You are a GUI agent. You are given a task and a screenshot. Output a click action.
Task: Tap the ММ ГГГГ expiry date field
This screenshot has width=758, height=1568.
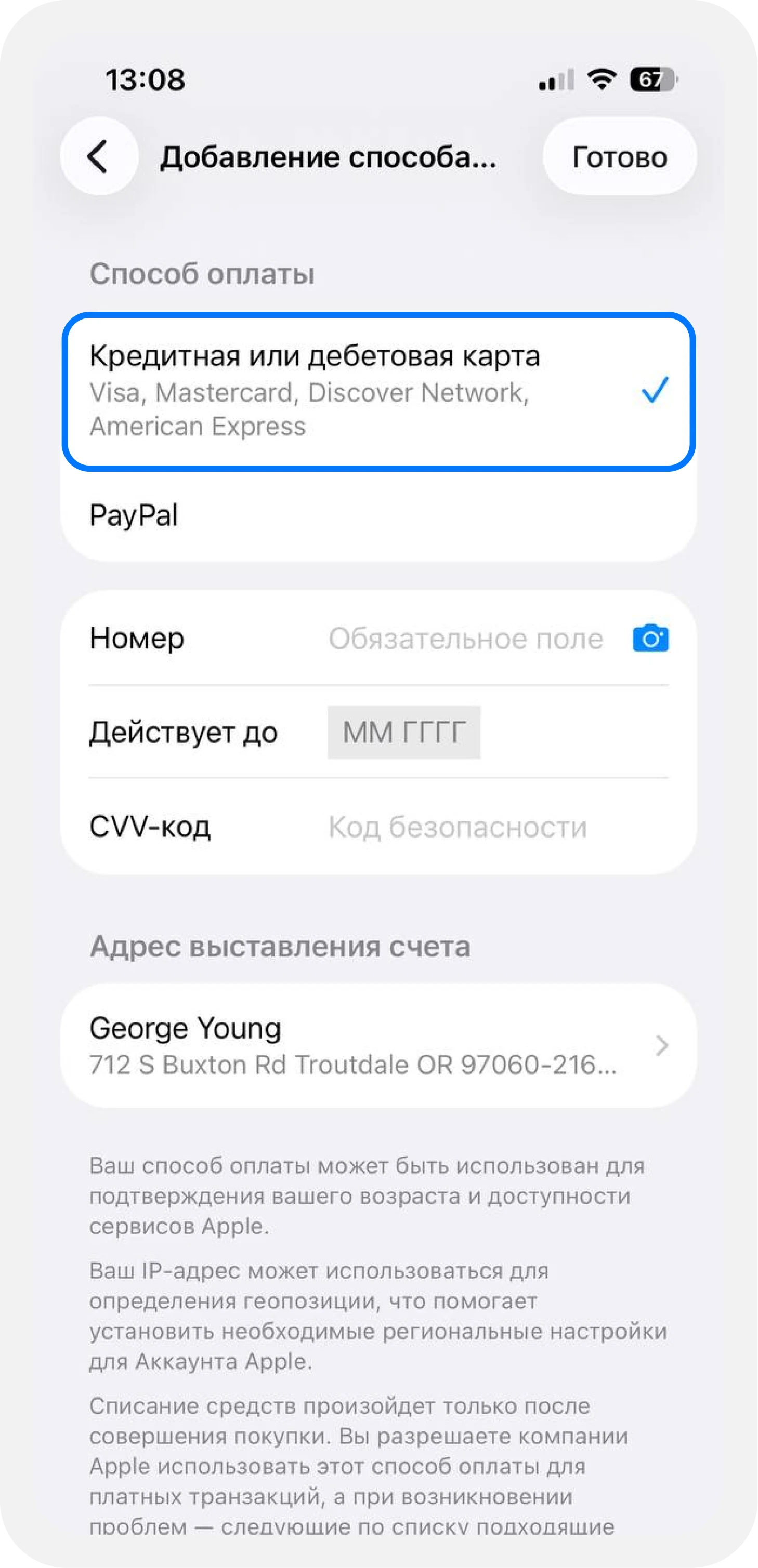click(404, 732)
